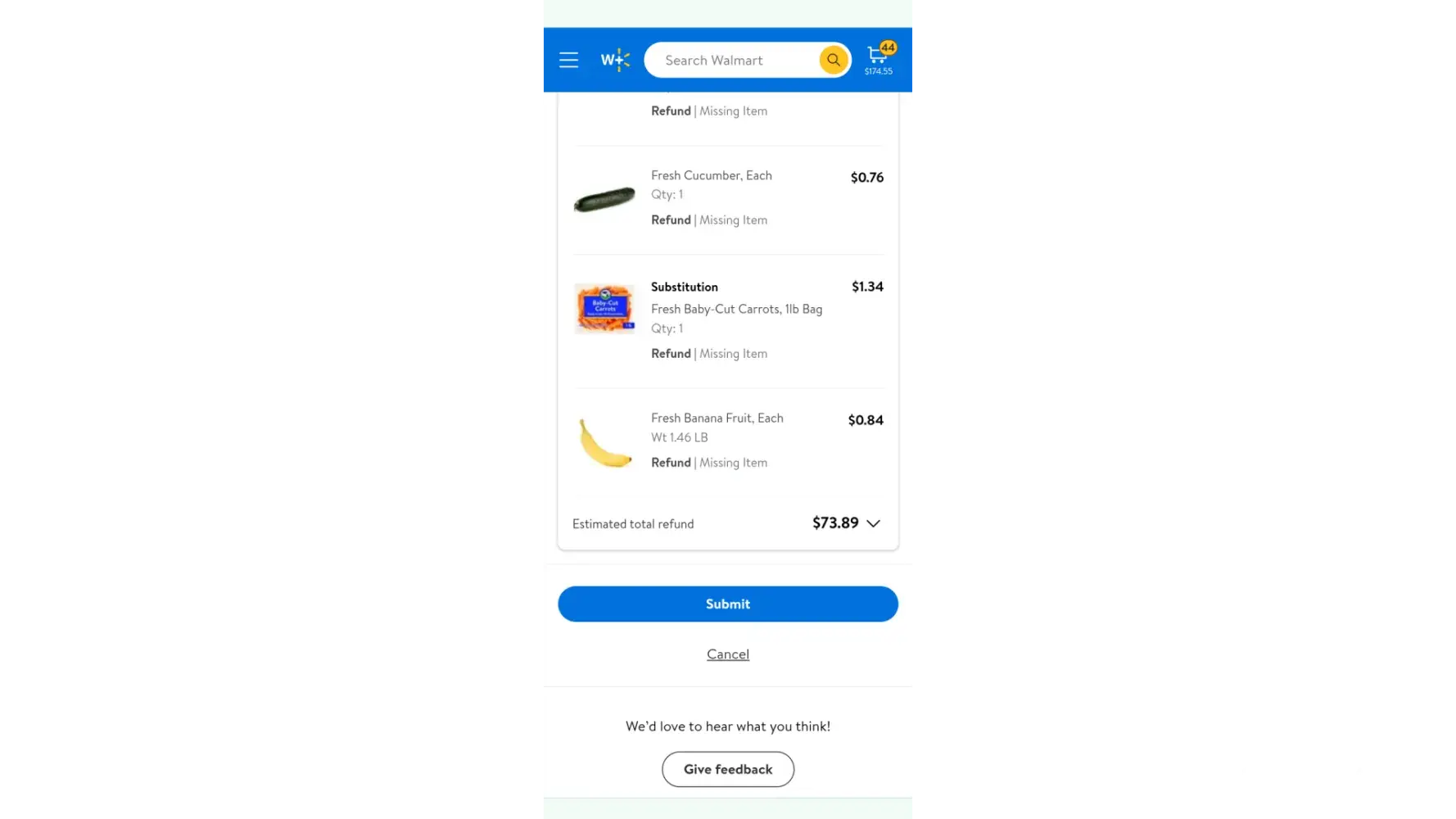The height and width of the screenshot is (819, 1456).
Task: Expand the estimated total refund details
Action: 873,523
